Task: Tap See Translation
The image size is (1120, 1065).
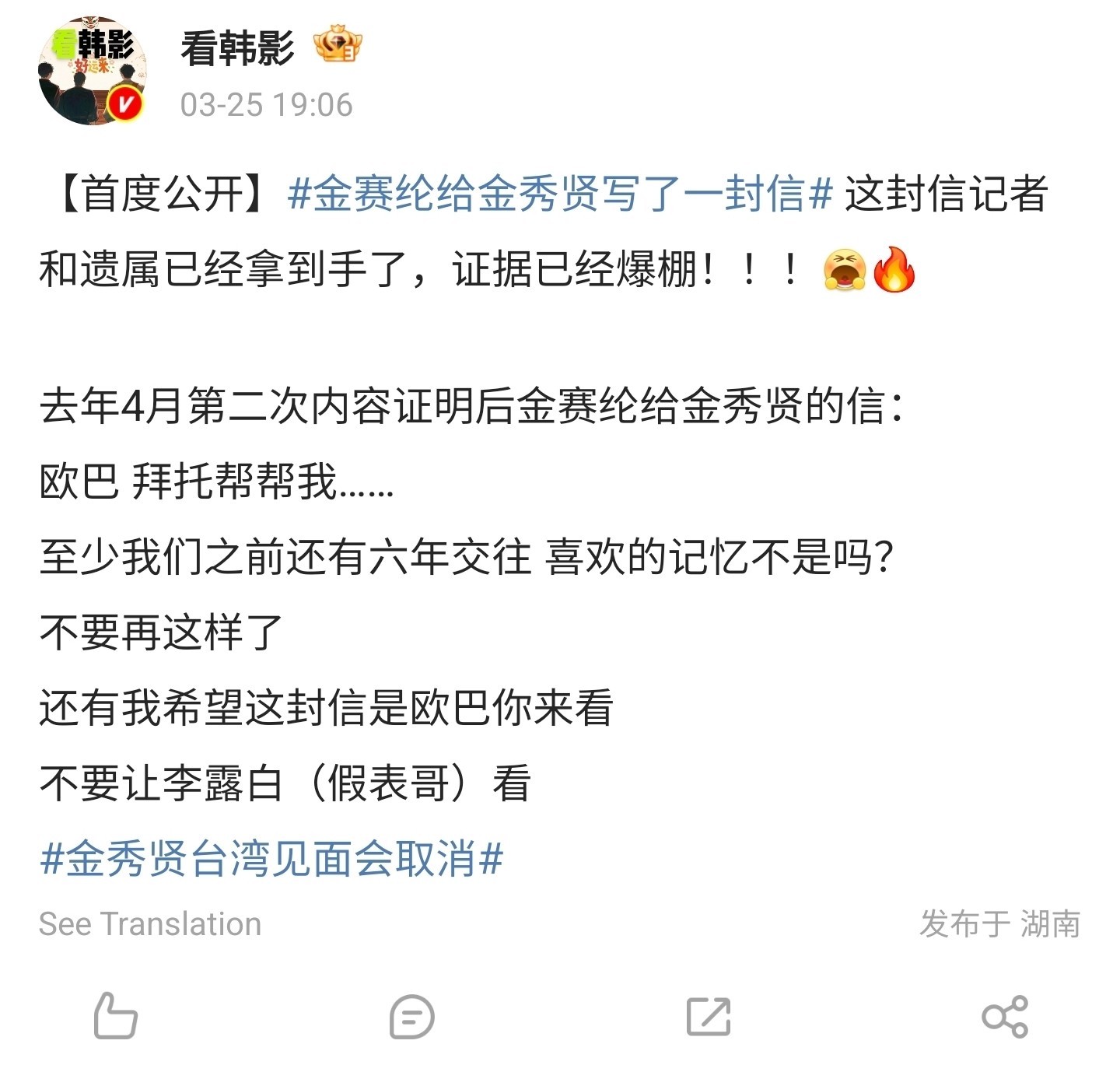Action: click(x=150, y=924)
